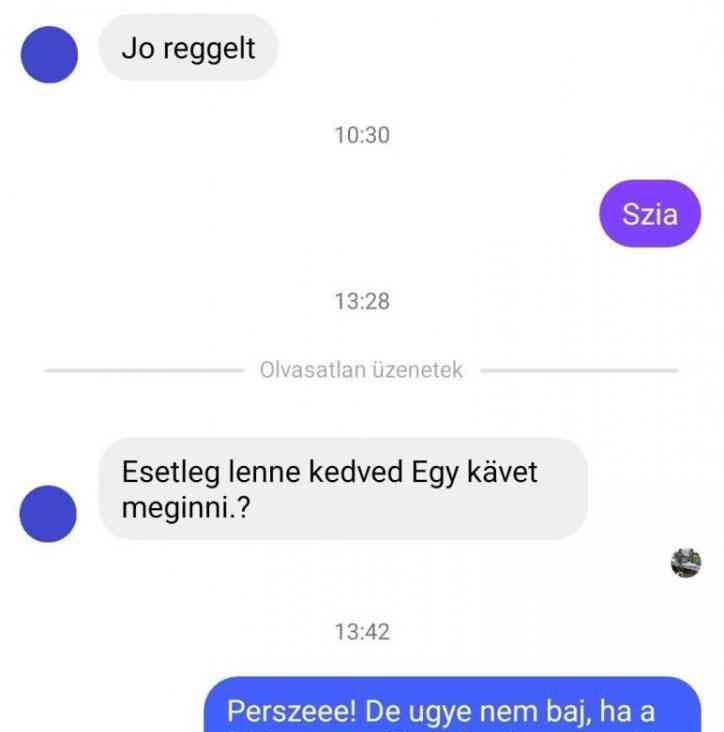The image size is (724, 732).
Task: Open sender's avatar beside the coffee invitation message
Action: 49,513
